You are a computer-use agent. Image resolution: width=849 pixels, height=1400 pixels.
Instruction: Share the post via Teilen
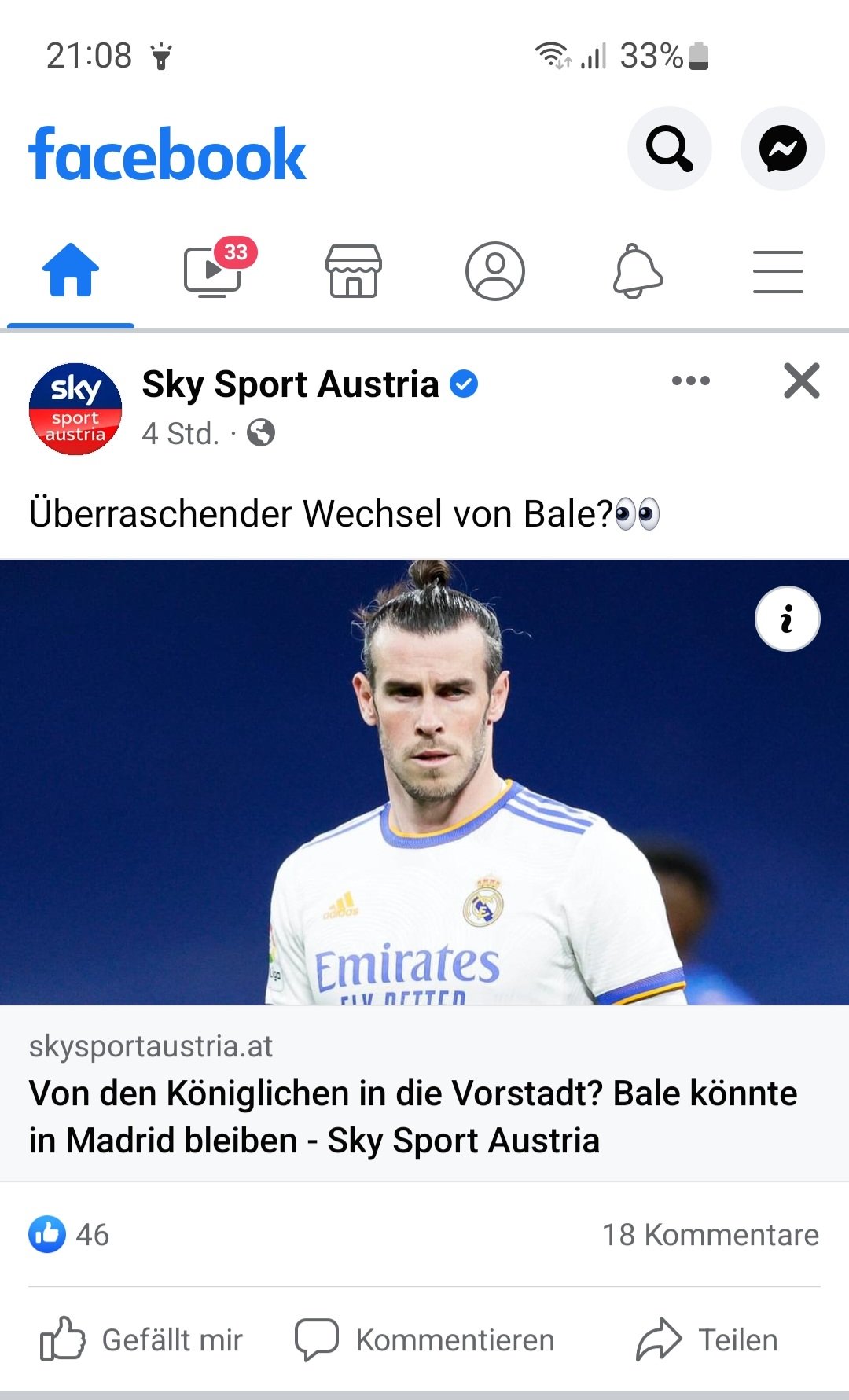(707, 1339)
